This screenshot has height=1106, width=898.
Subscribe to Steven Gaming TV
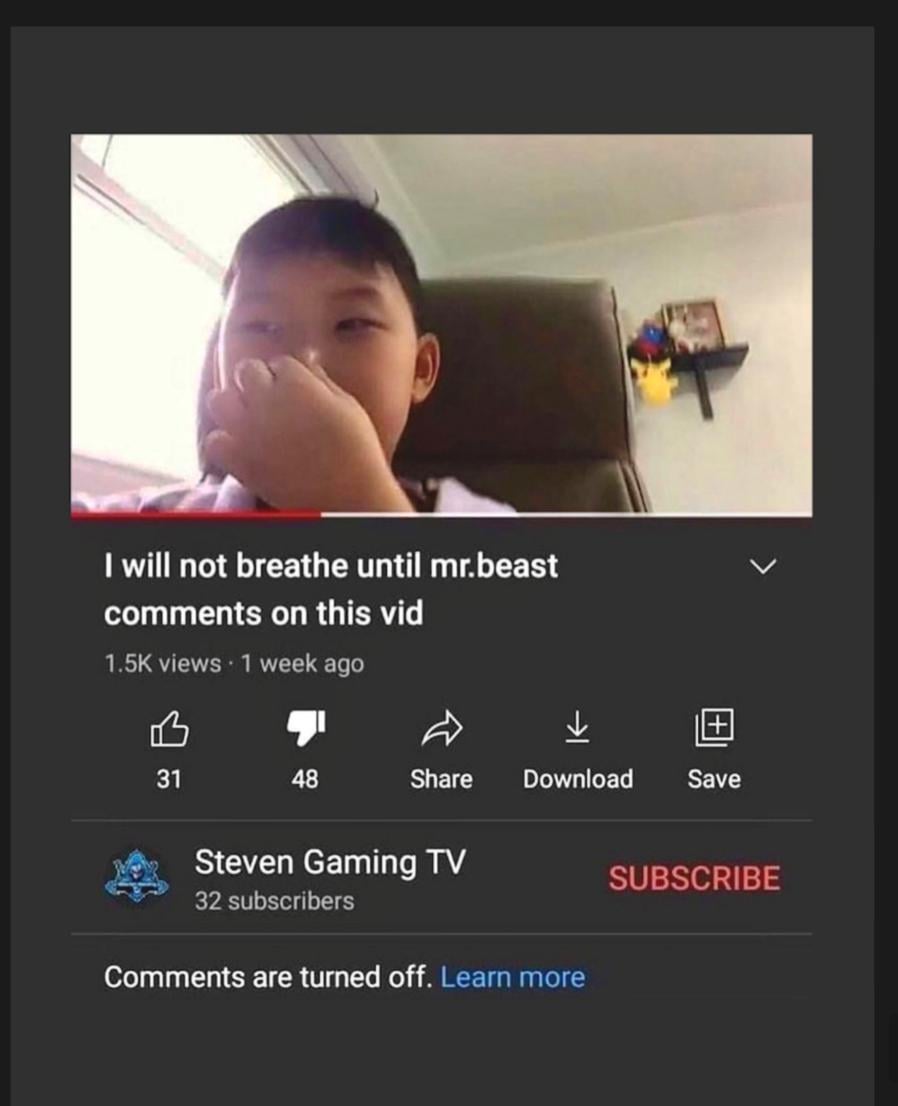coord(694,878)
